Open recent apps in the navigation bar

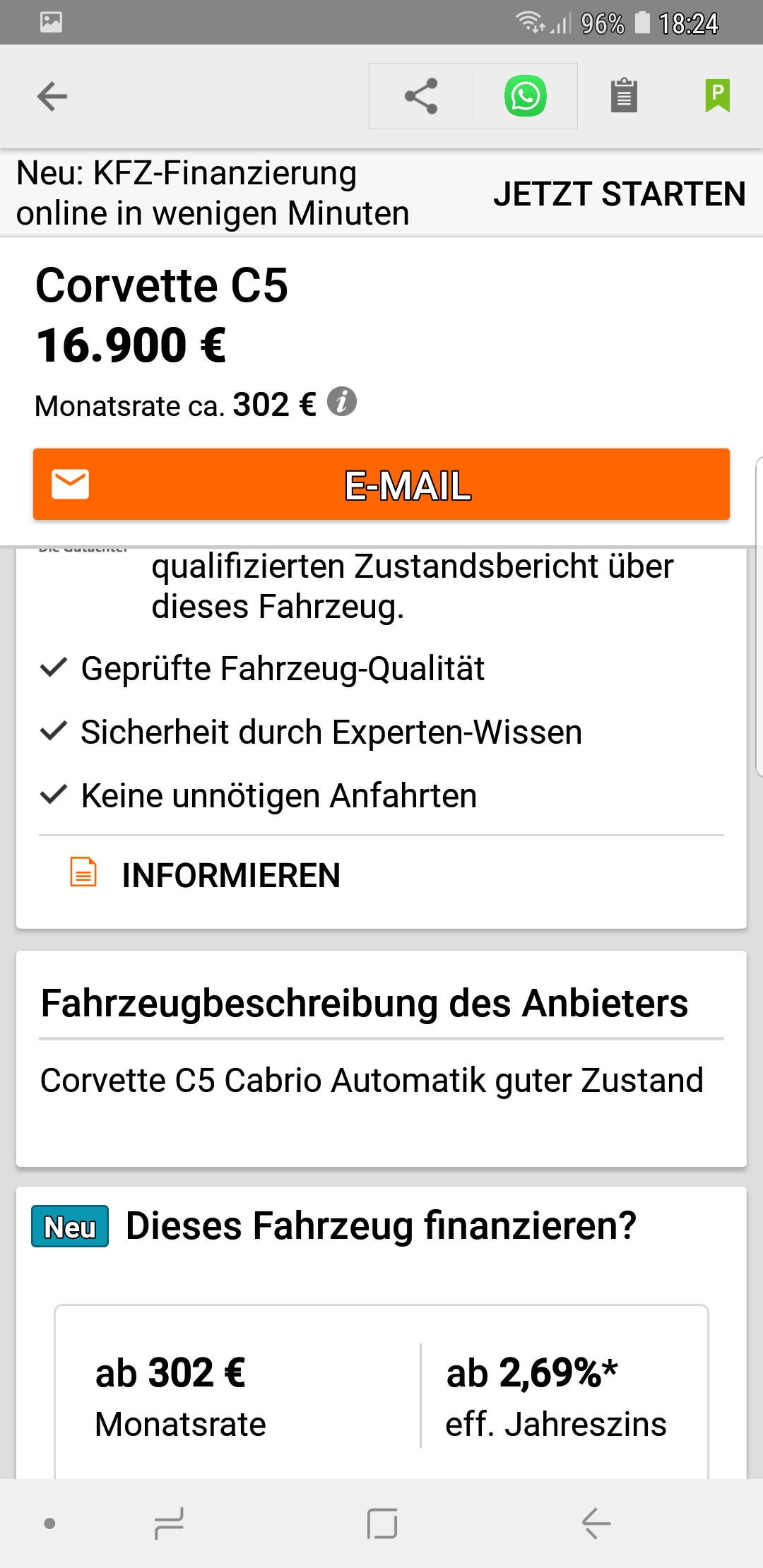[x=170, y=1524]
